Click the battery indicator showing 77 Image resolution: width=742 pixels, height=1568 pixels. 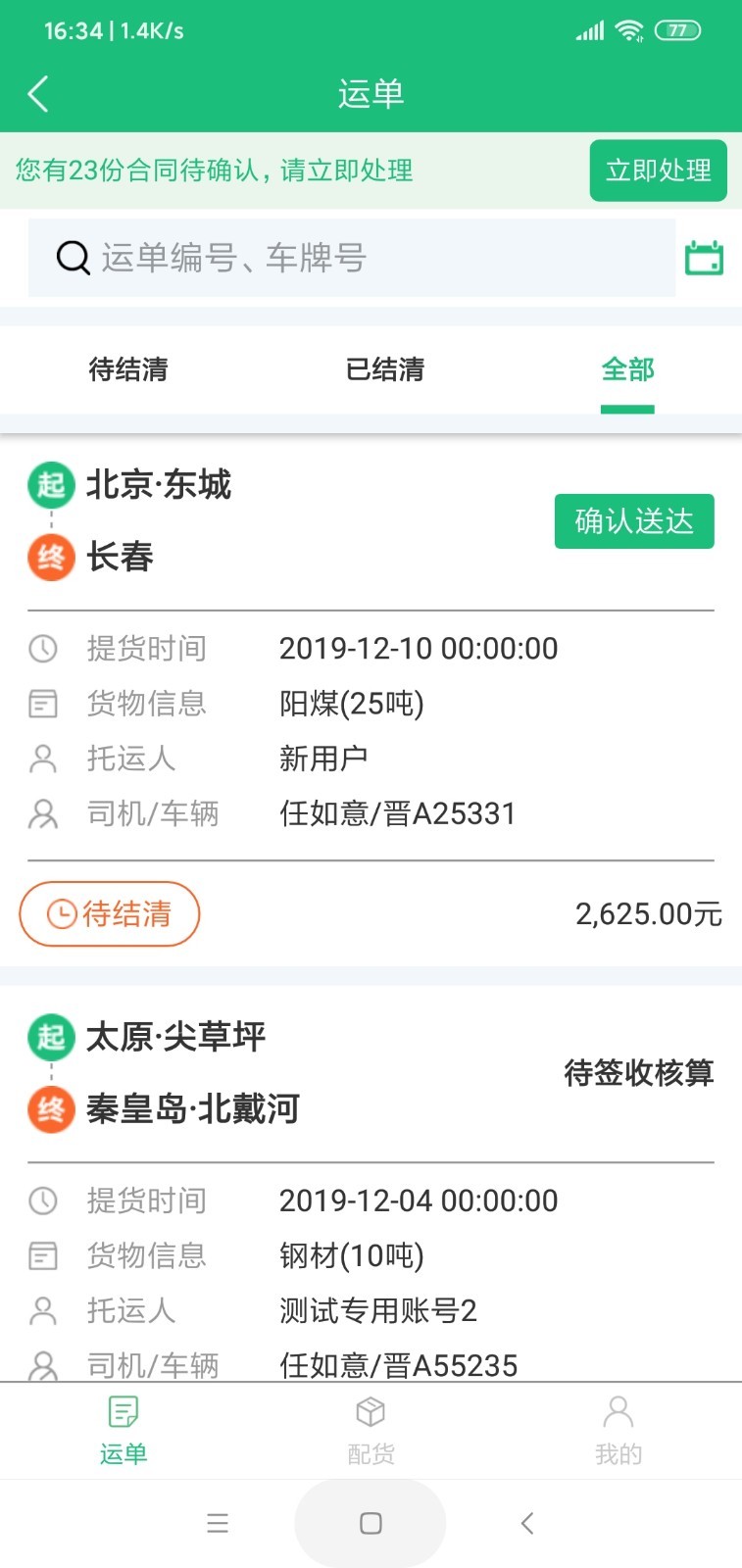coord(678,30)
